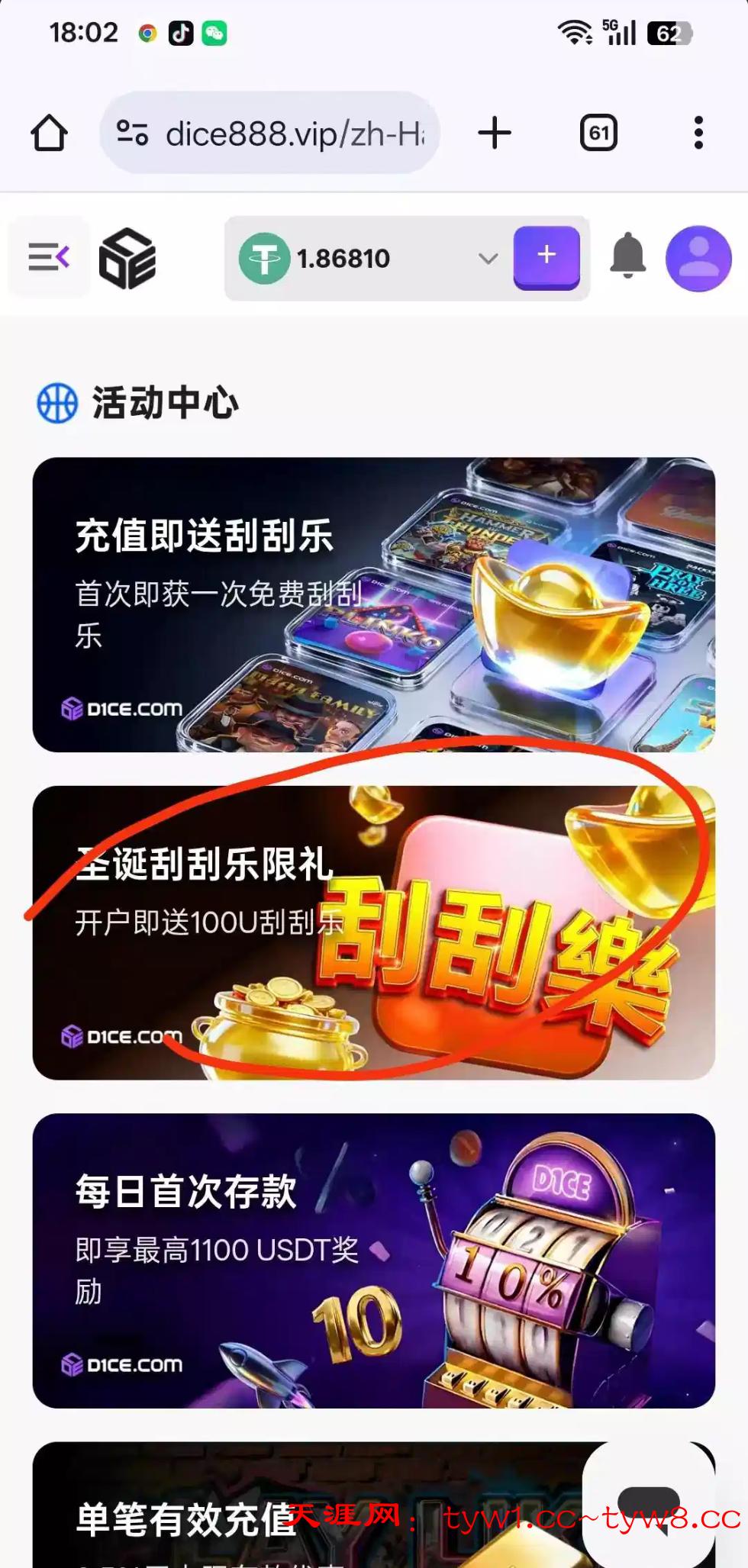Show the 61 open tabs
This screenshot has width=748, height=1568.
[x=598, y=134]
